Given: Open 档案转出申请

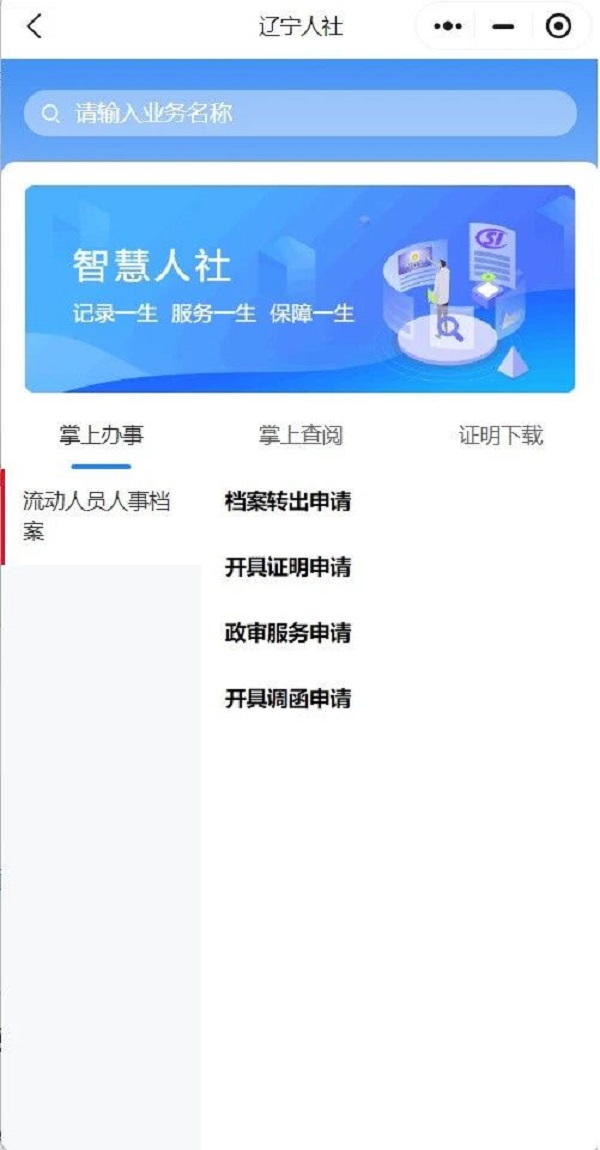Looking at the screenshot, I should coord(288,502).
